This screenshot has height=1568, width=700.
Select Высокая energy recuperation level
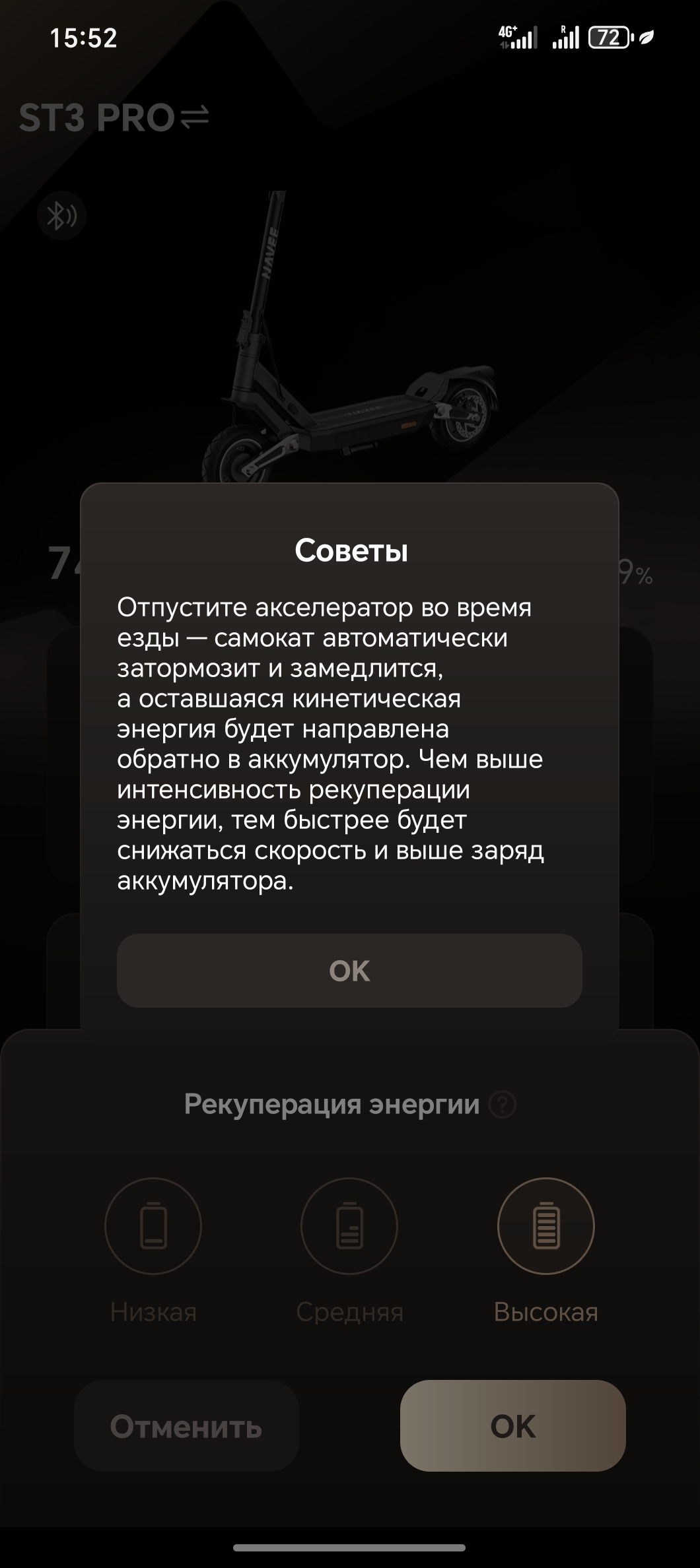pos(545,1226)
